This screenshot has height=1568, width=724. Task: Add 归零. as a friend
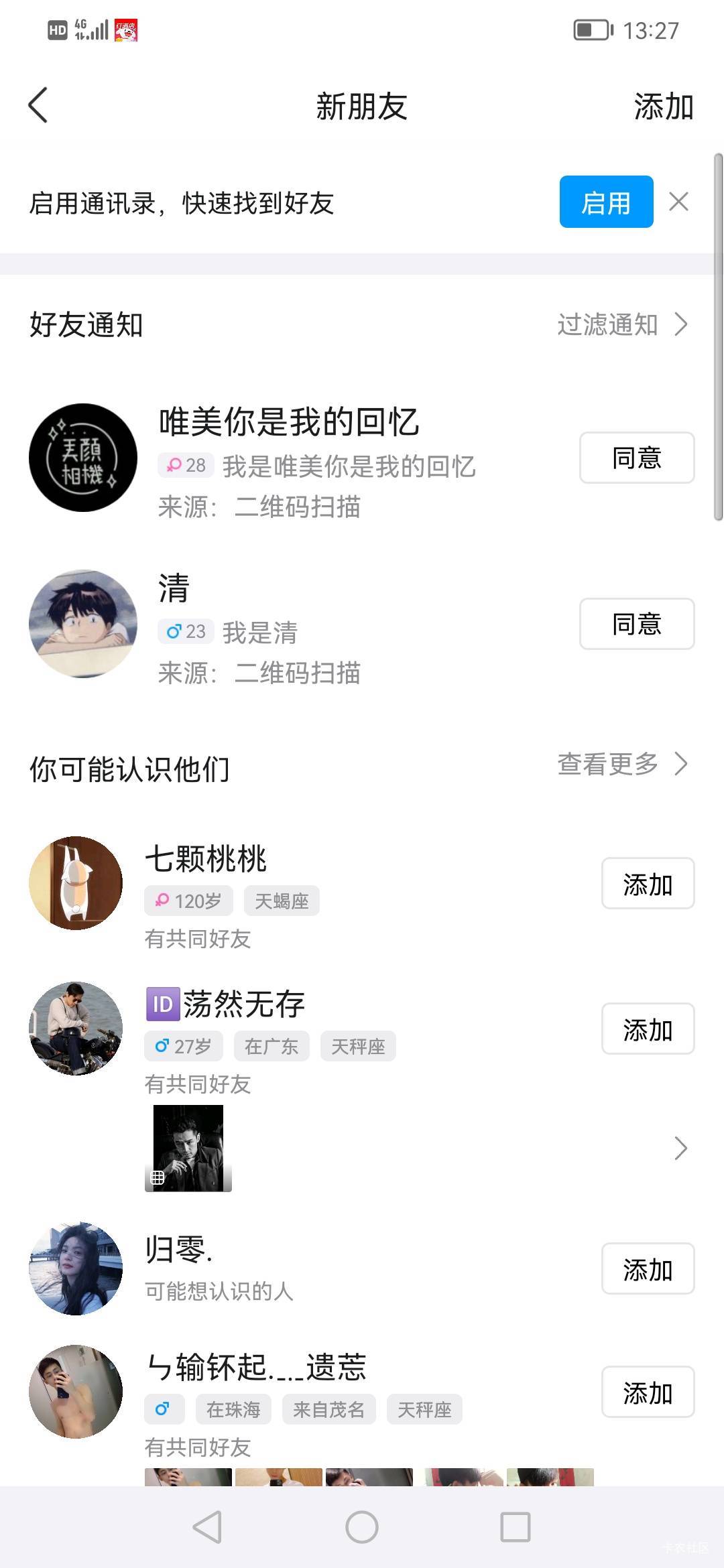pos(647,1269)
